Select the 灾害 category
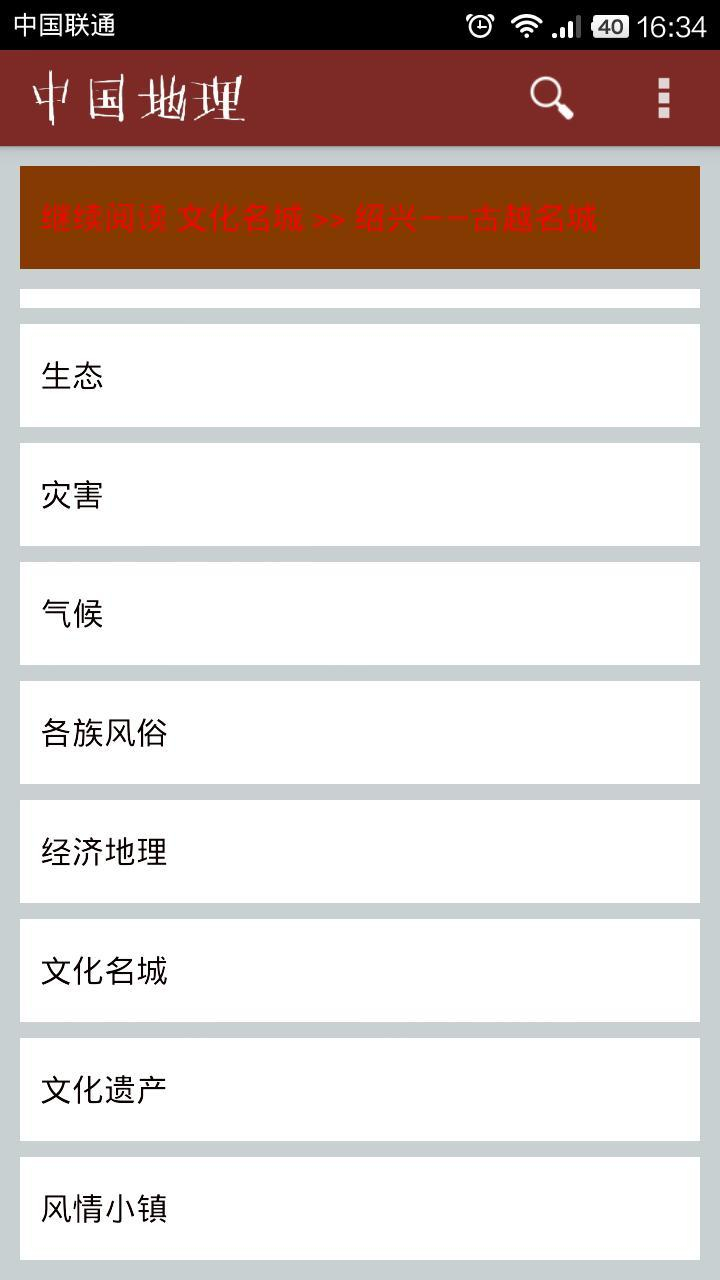The height and width of the screenshot is (1280, 720). 360,494
